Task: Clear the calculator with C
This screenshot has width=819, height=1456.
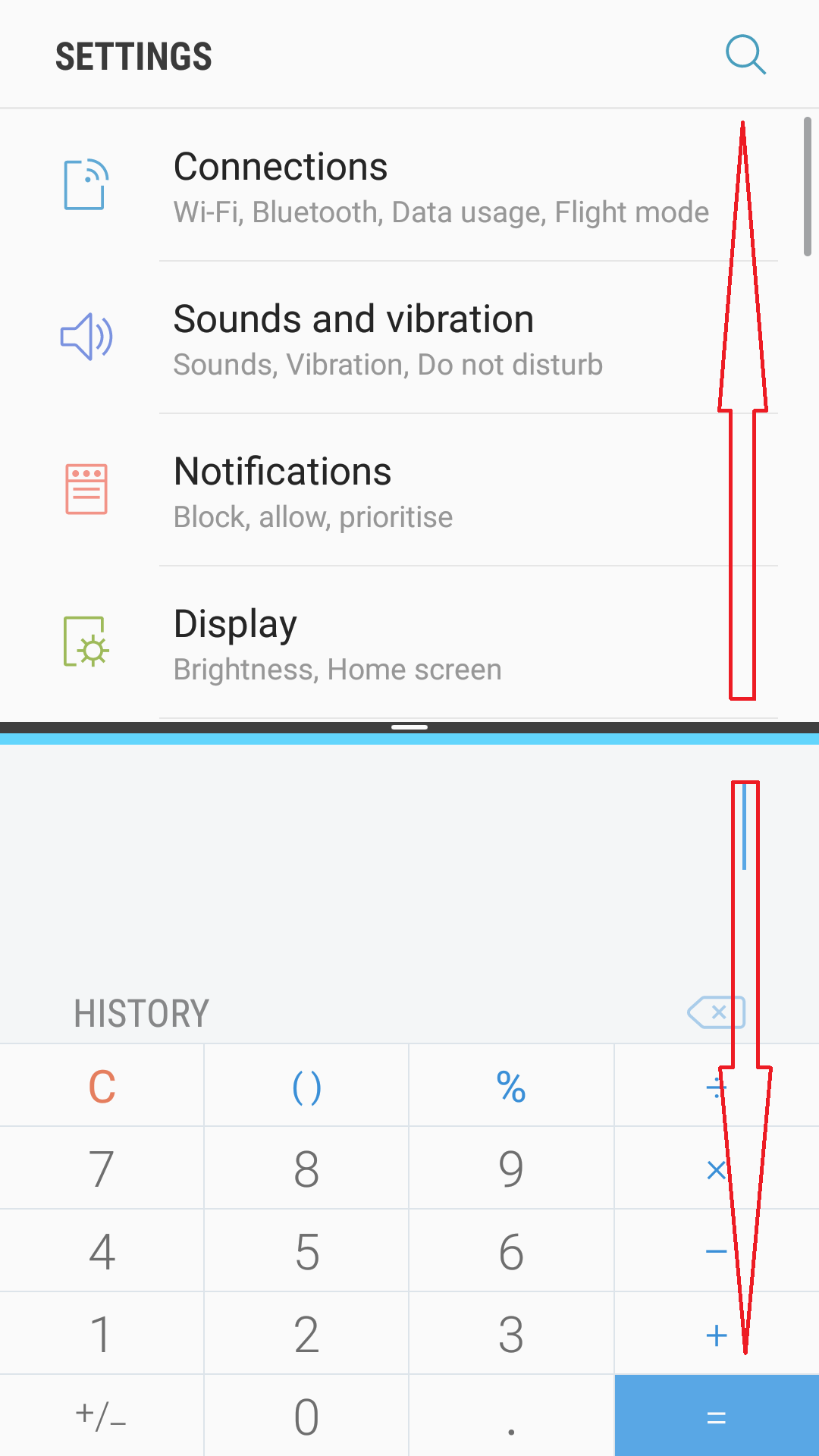Action: point(102,1085)
